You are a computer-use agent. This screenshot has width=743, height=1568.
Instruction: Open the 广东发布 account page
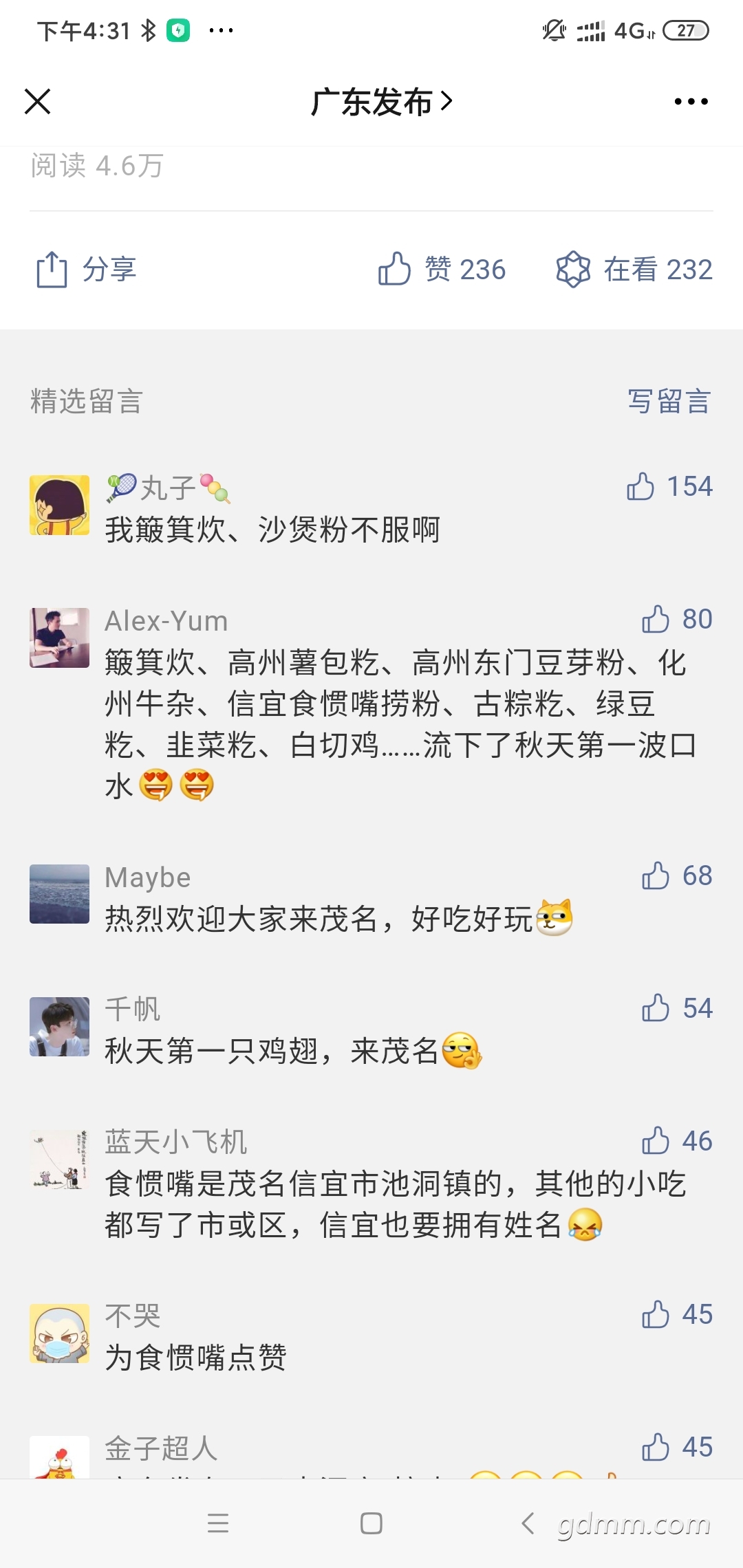tap(381, 102)
